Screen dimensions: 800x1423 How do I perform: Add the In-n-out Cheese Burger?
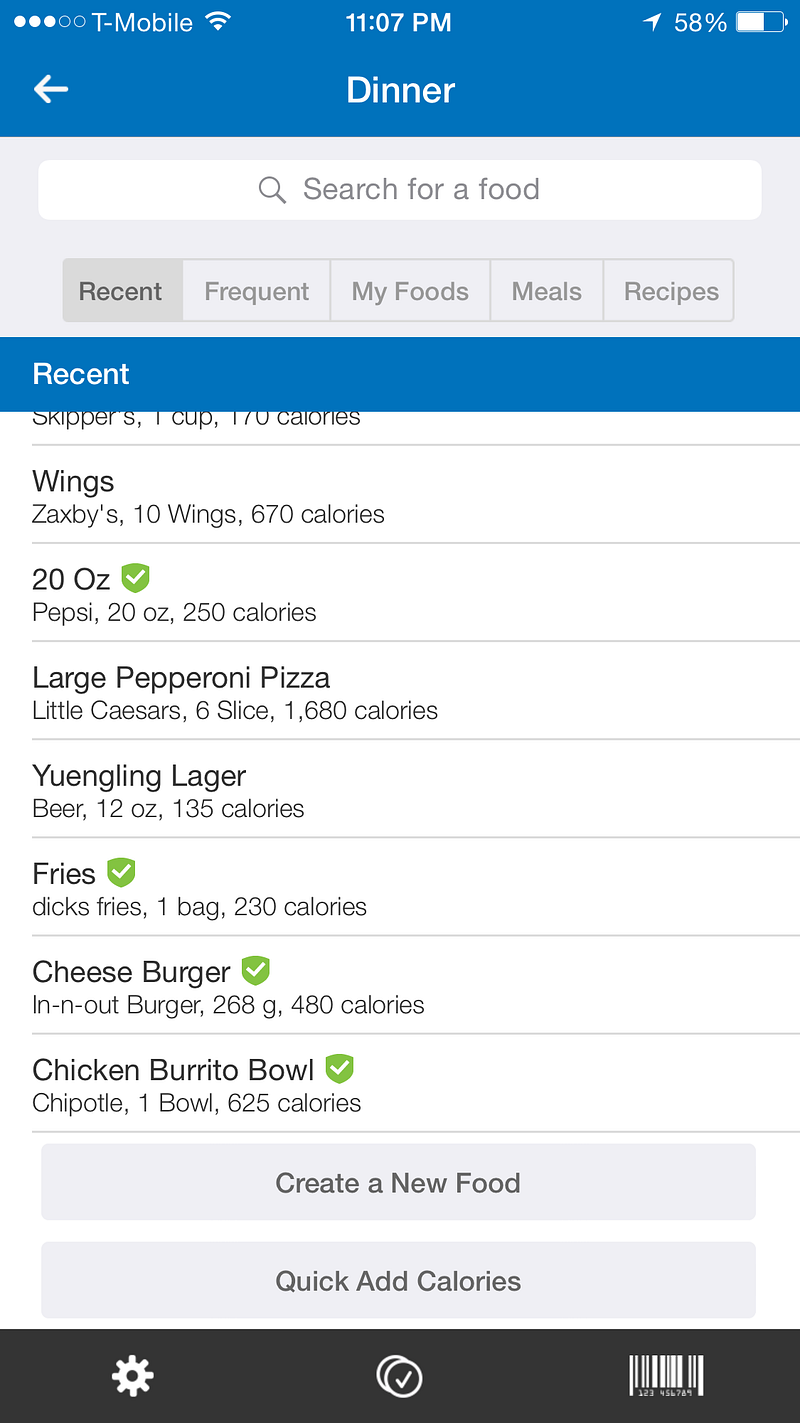[400, 986]
